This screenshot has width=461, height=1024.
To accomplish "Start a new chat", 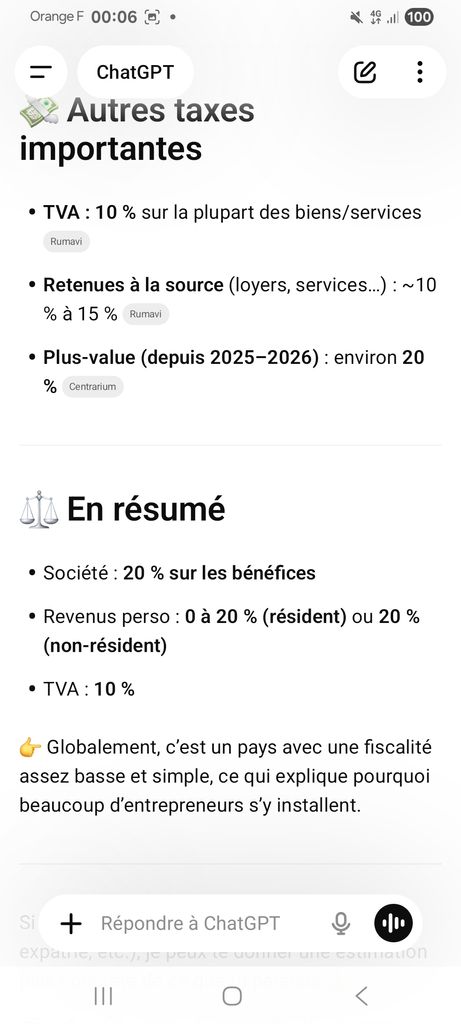I will 365,72.
